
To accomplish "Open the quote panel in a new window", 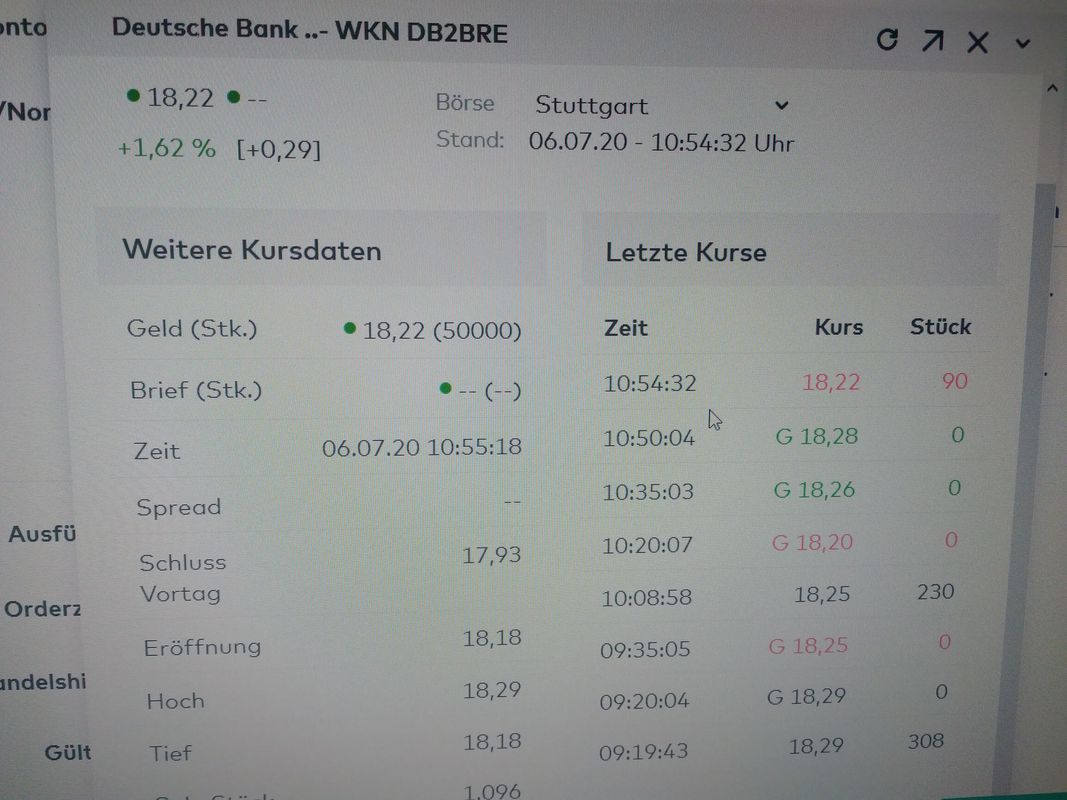I will coord(932,41).
